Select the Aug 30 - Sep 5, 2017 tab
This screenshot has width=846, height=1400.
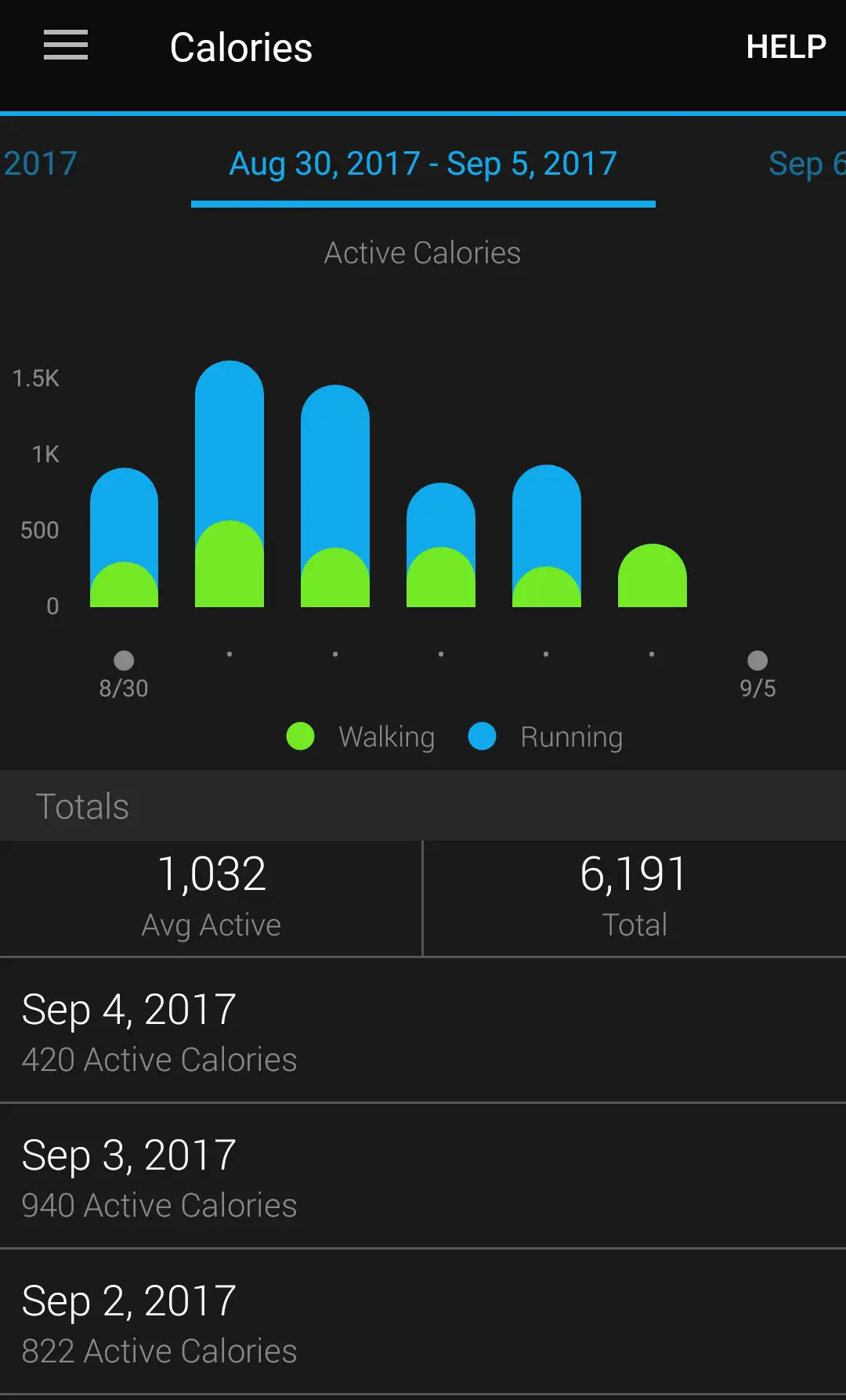click(x=423, y=165)
